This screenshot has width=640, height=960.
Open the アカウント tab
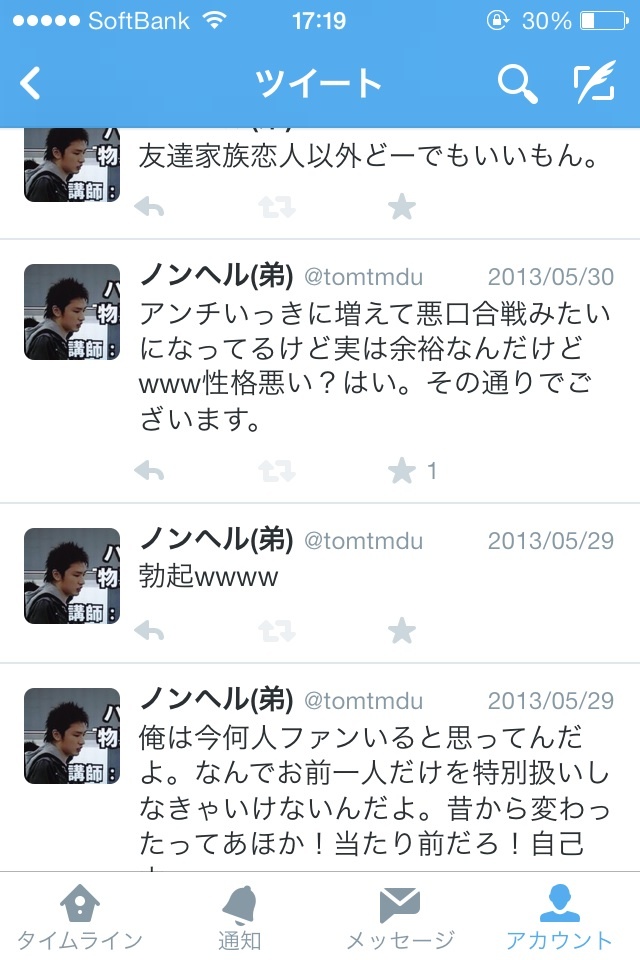coord(558,916)
